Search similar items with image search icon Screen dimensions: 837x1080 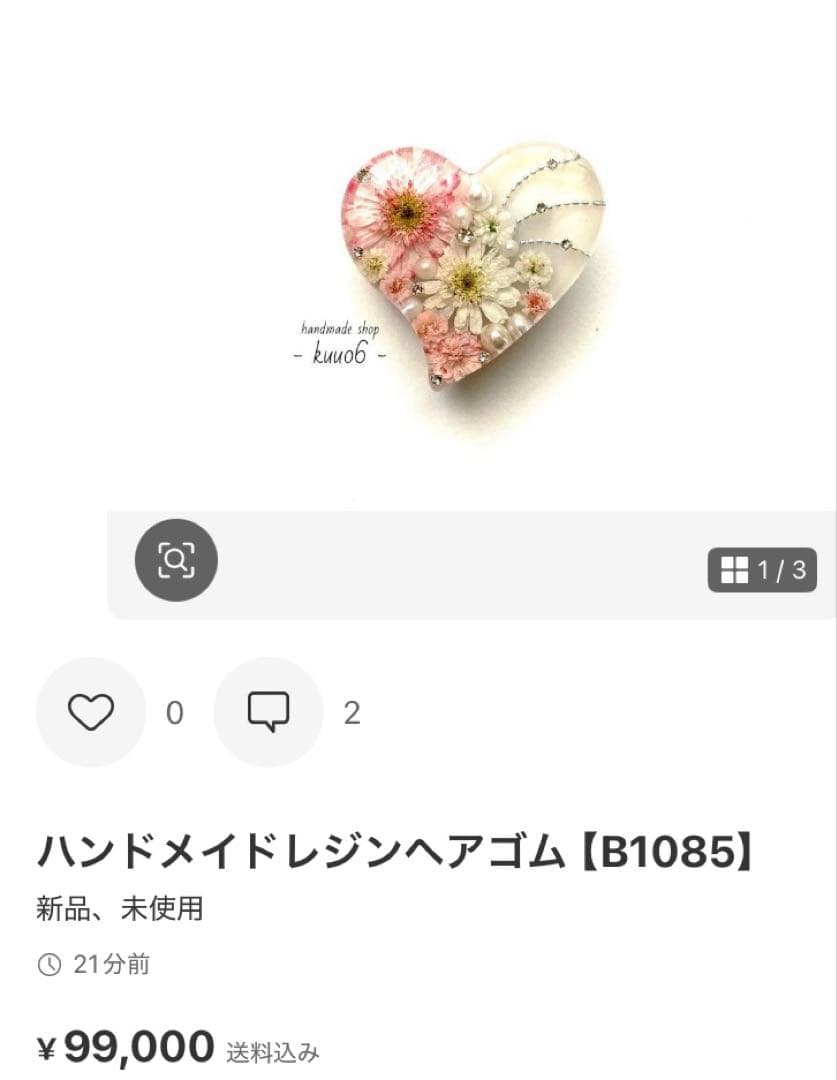pyautogui.click(x=176, y=560)
